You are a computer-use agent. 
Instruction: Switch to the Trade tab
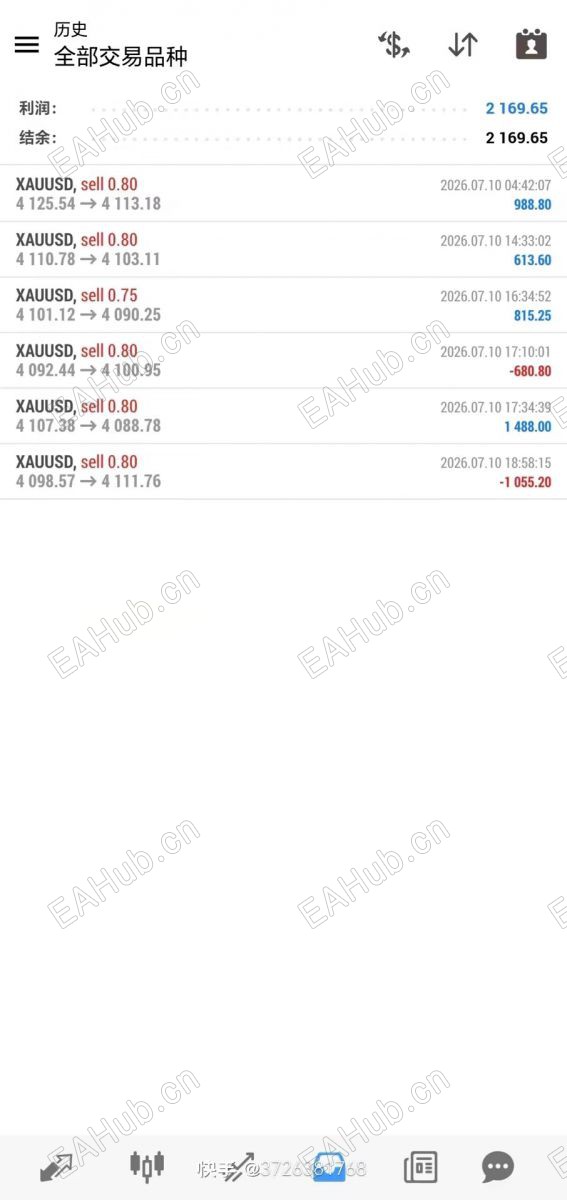[238, 1166]
